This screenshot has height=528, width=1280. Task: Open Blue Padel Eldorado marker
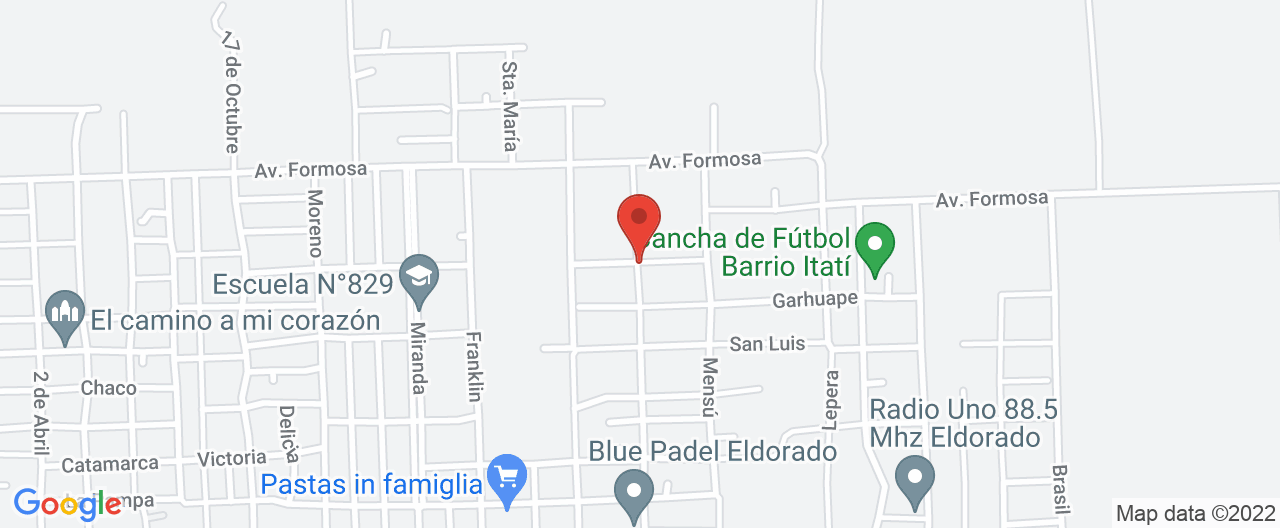point(633,491)
